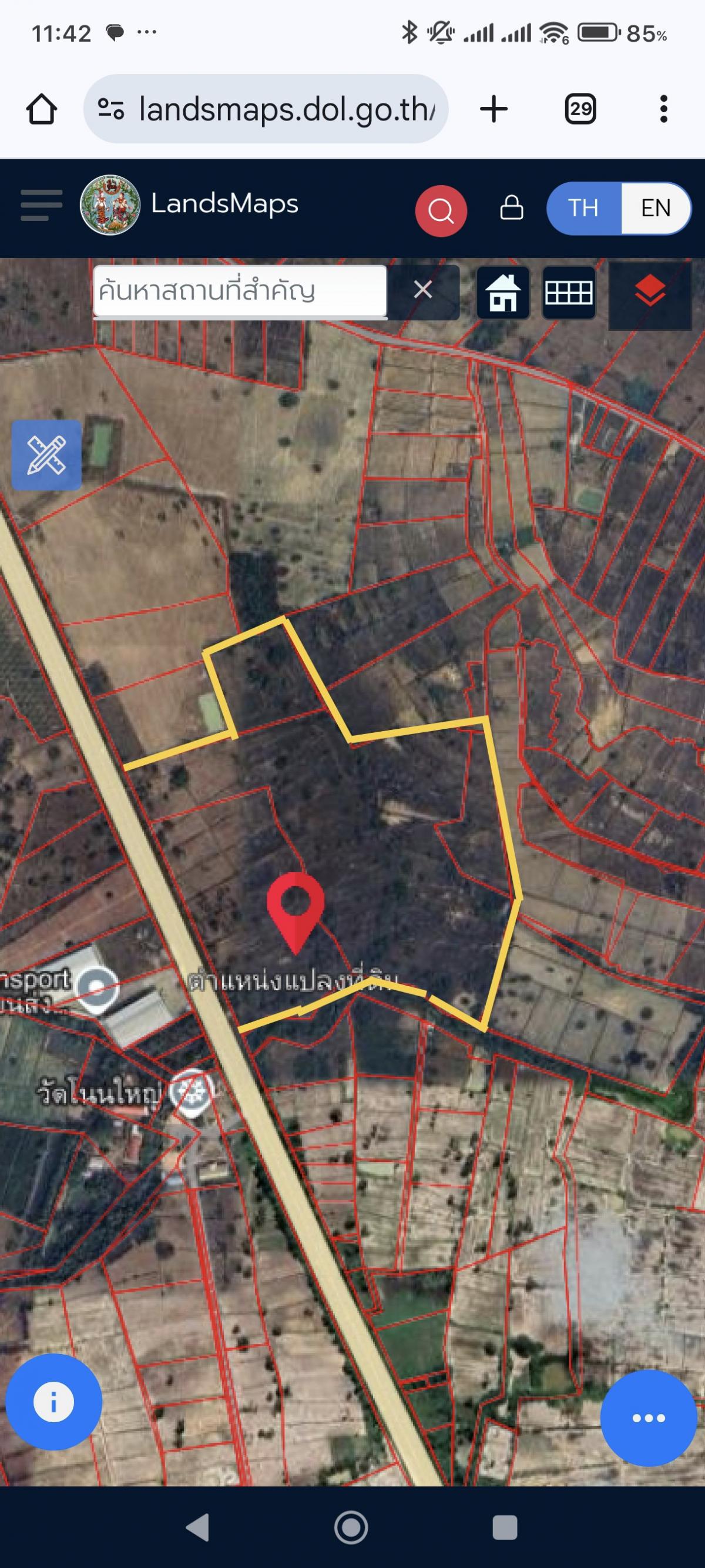Open the browser overflow menu
This screenshot has width=705, height=1568.
click(663, 109)
